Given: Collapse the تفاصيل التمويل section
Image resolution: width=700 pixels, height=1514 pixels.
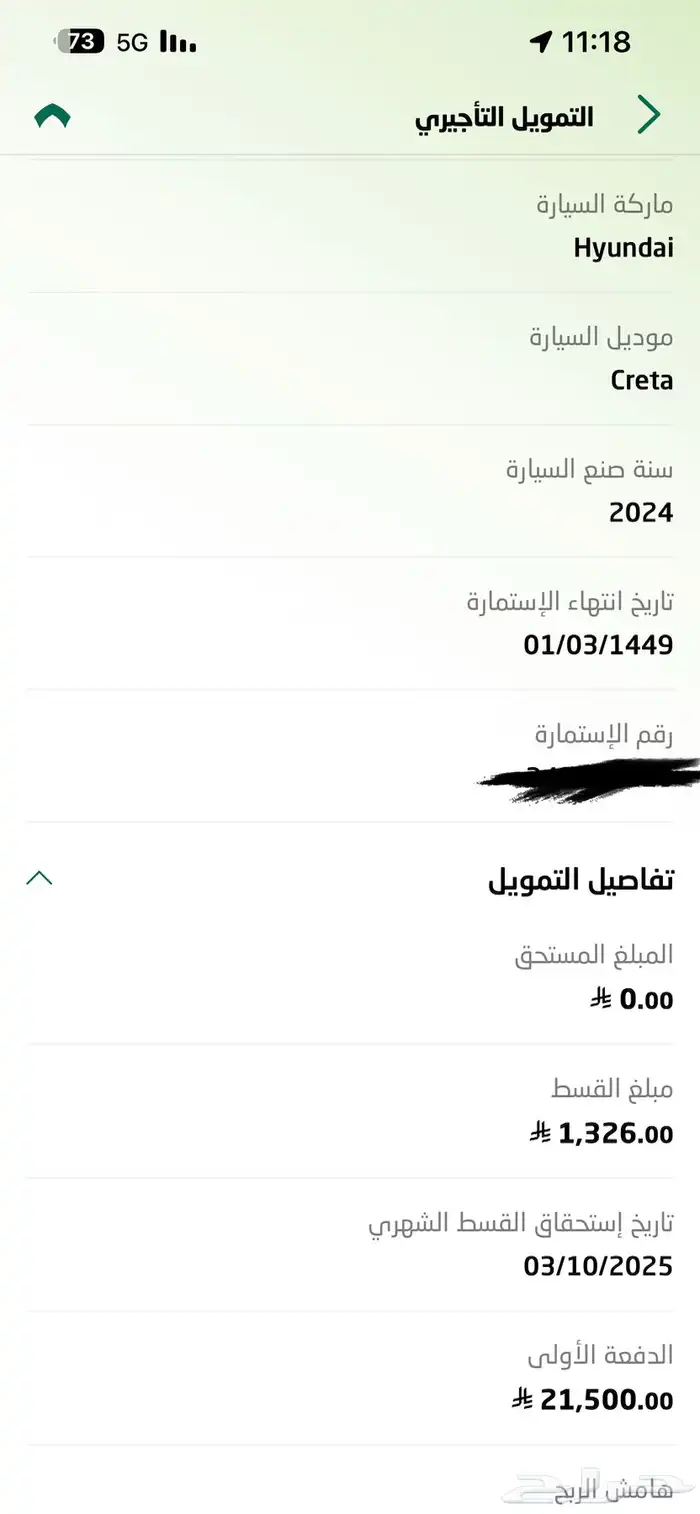Looking at the screenshot, I should pos(39,879).
